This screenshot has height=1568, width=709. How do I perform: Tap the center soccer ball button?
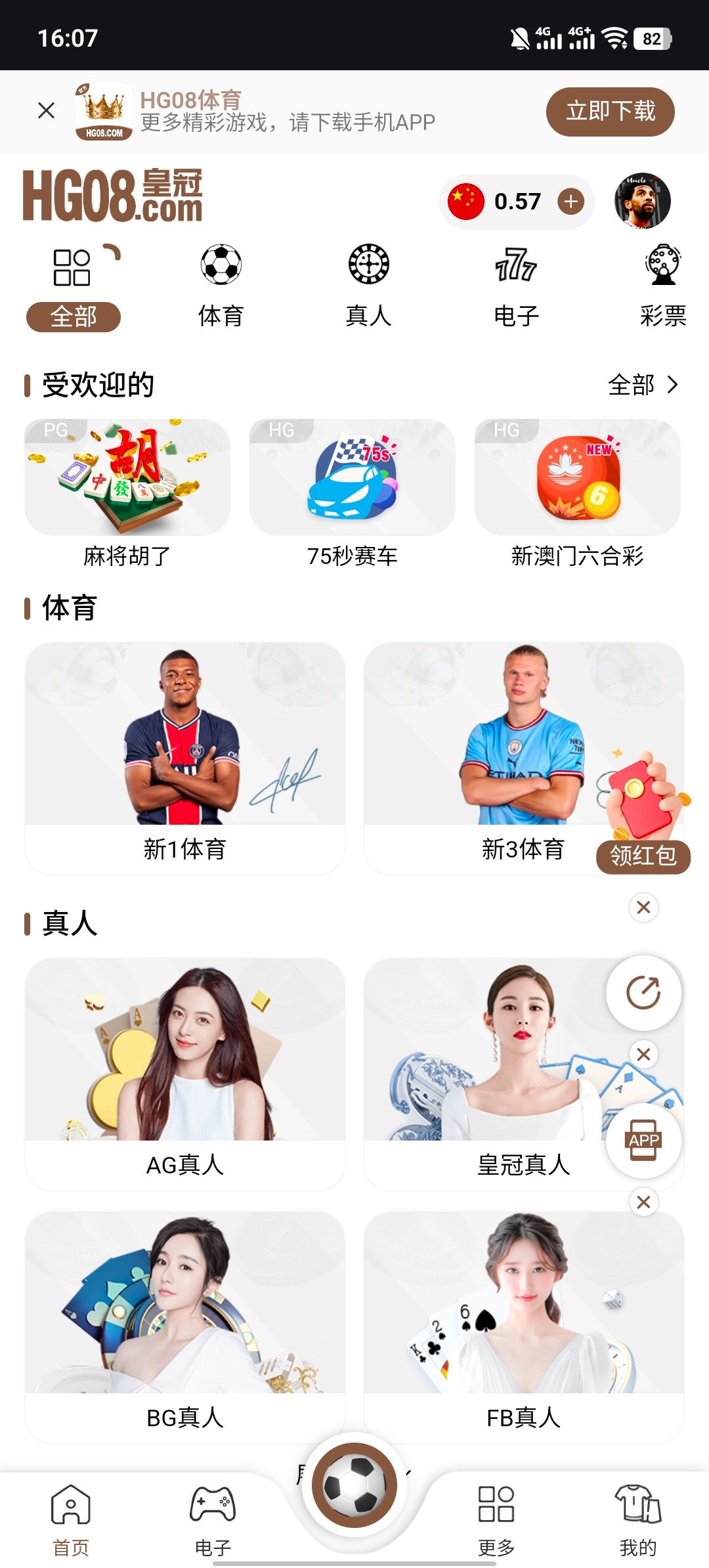(x=354, y=1485)
